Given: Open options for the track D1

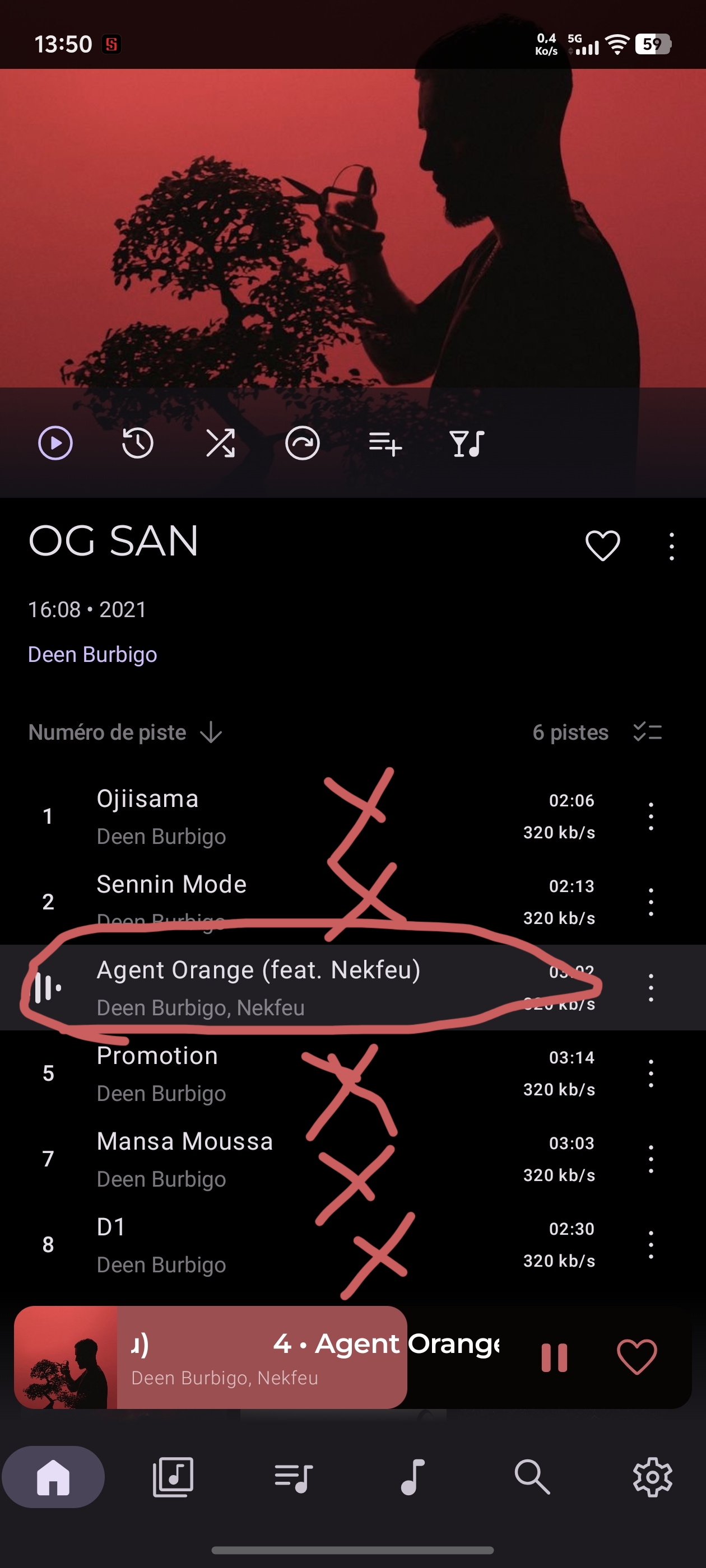Looking at the screenshot, I should 651,1245.
